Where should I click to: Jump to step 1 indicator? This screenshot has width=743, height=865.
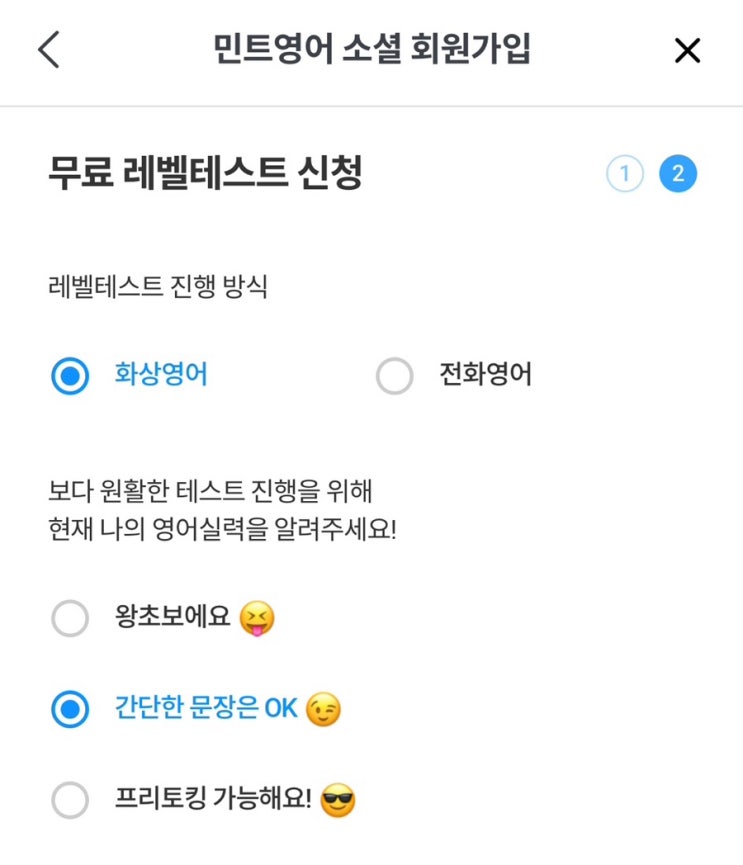tap(624, 174)
